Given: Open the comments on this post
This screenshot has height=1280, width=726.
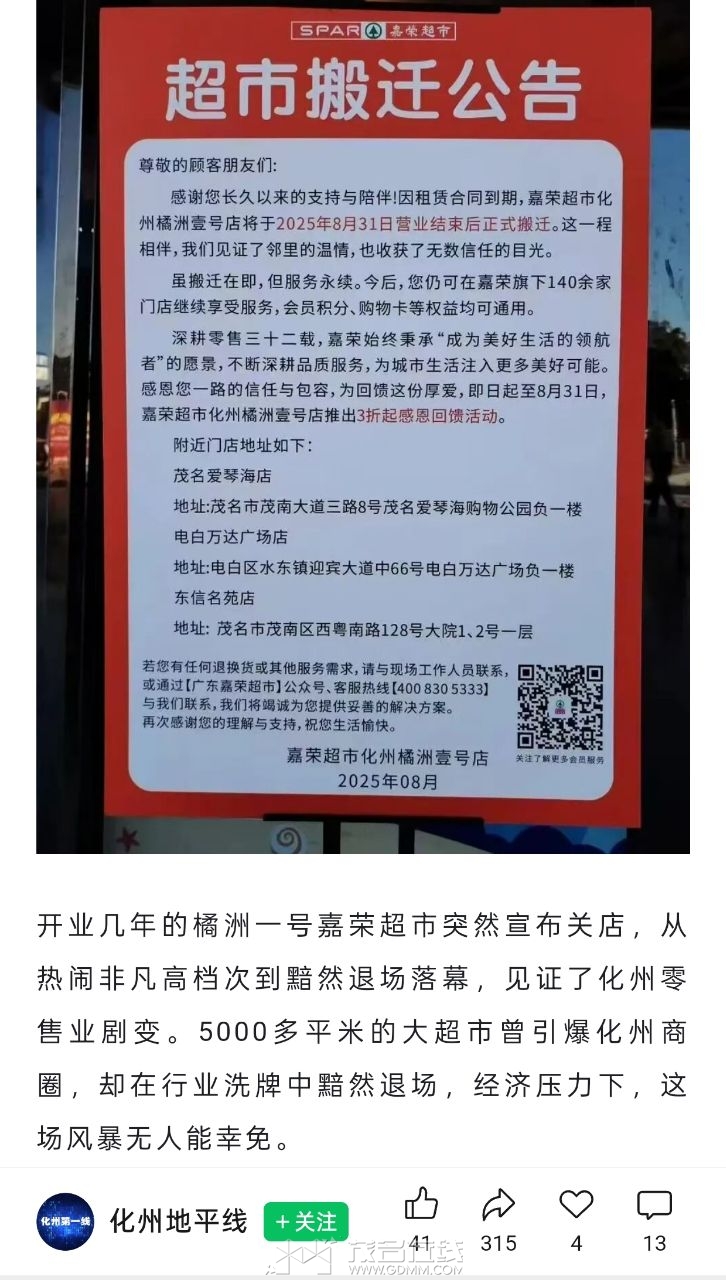Looking at the screenshot, I should point(654,1206).
